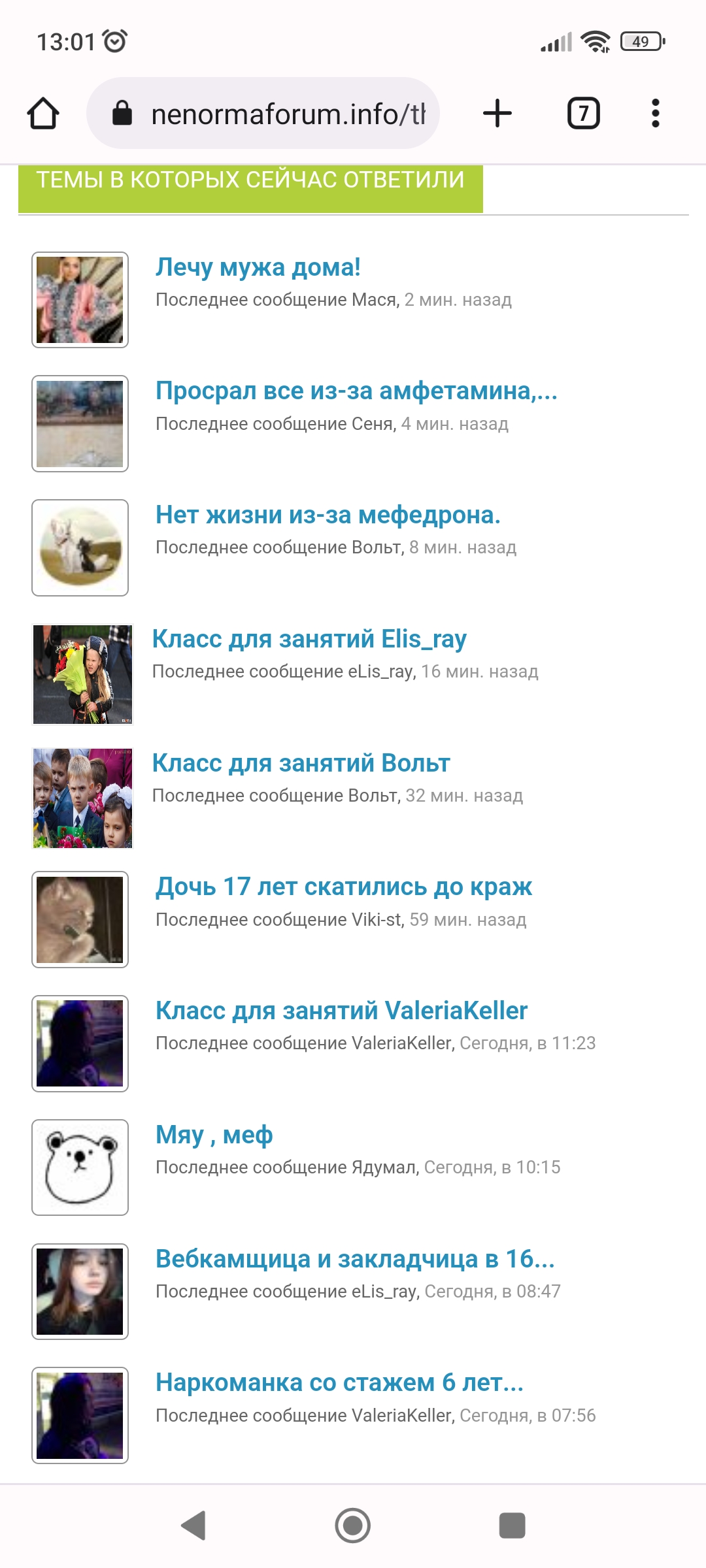
Task: Open Класс для занятий Elis_ray thread
Action: [309, 639]
